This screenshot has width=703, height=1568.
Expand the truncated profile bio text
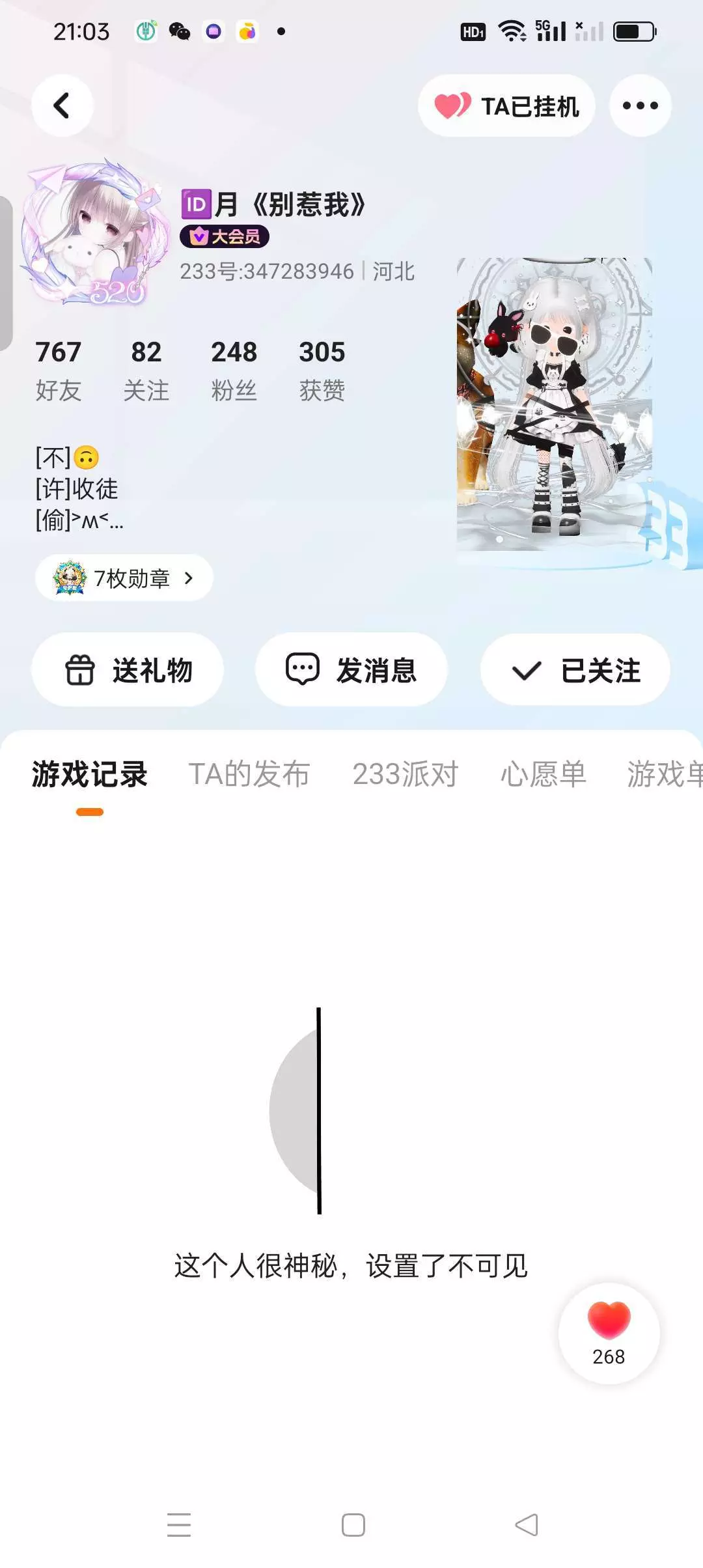pyautogui.click(x=79, y=489)
